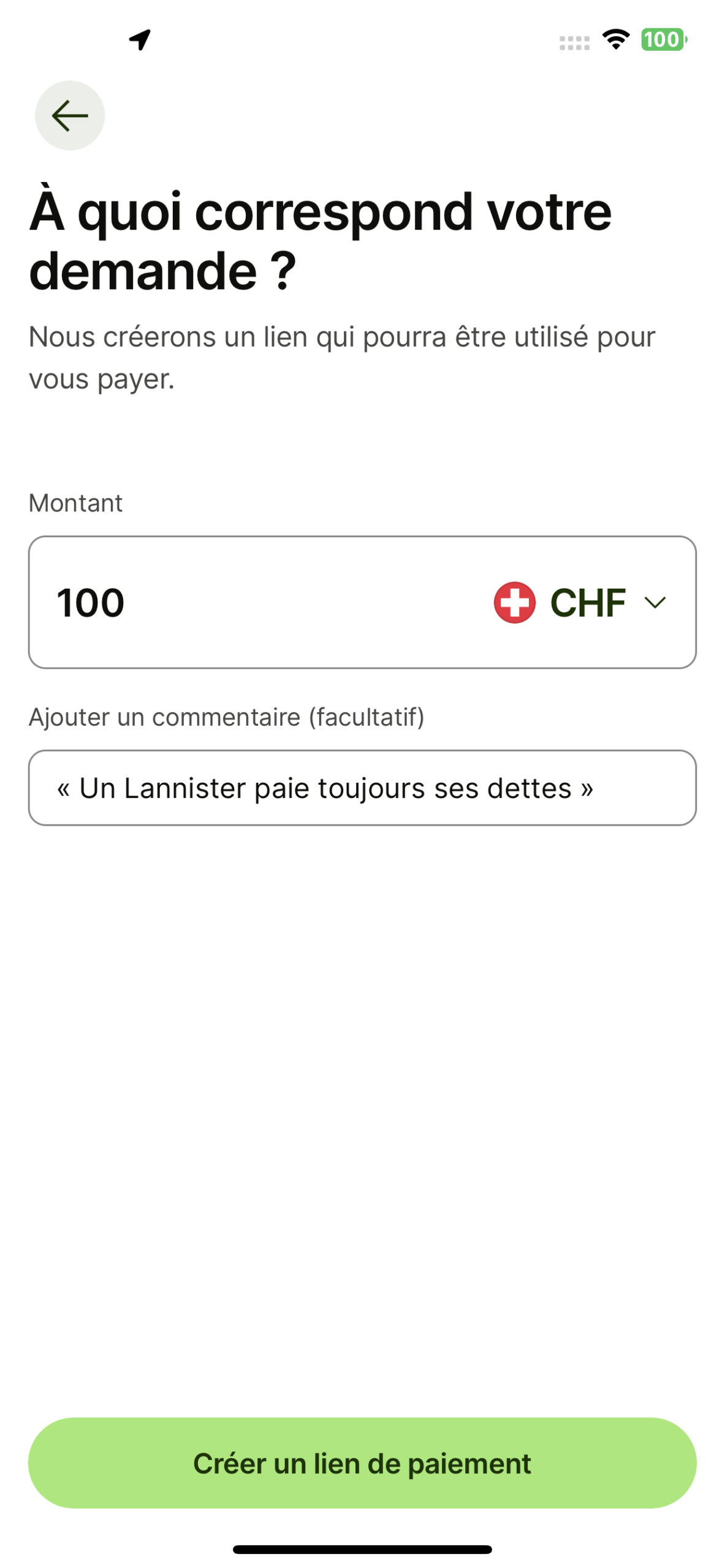Viewport: 725px width, 1568px height.
Task: Tap Créer un lien de paiement
Action: tap(362, 1463)
